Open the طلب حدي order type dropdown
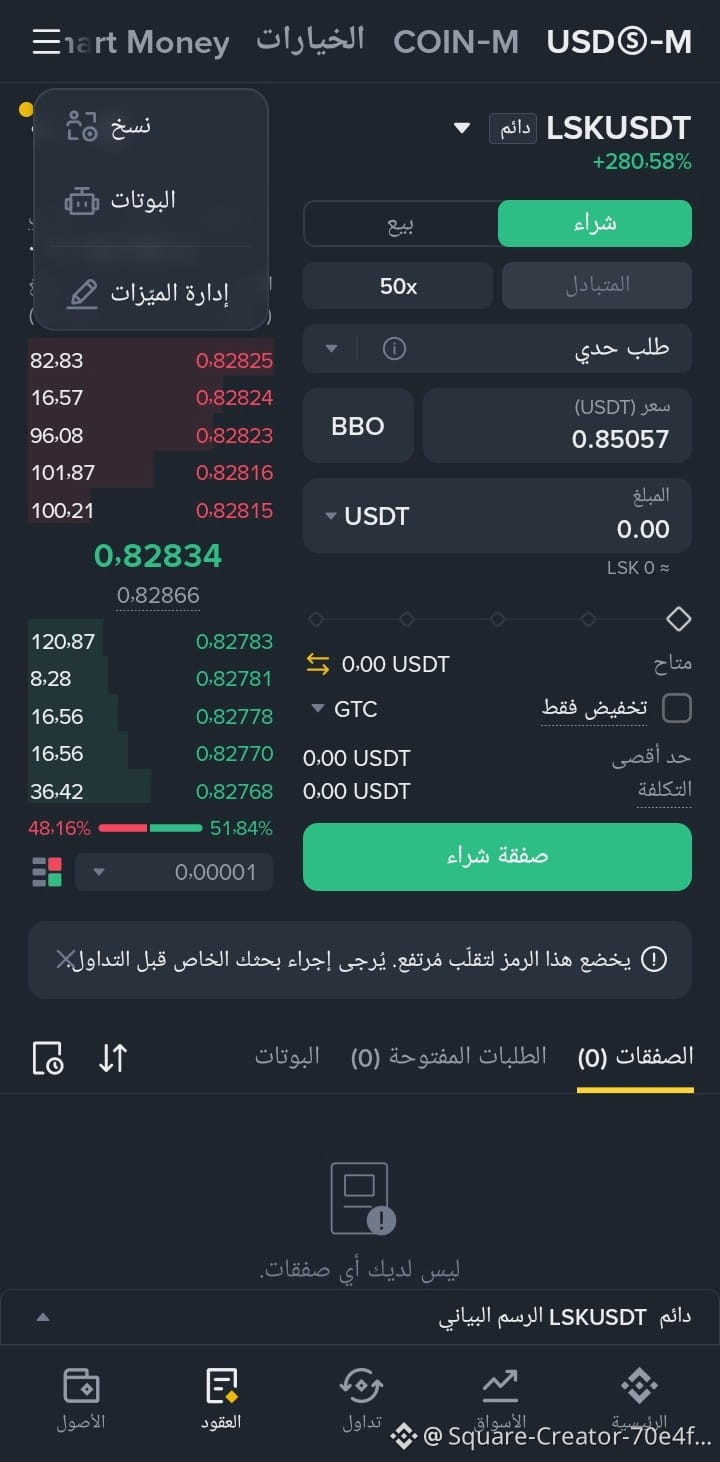Screen dimensions: 720x1462 coord(497,348)
